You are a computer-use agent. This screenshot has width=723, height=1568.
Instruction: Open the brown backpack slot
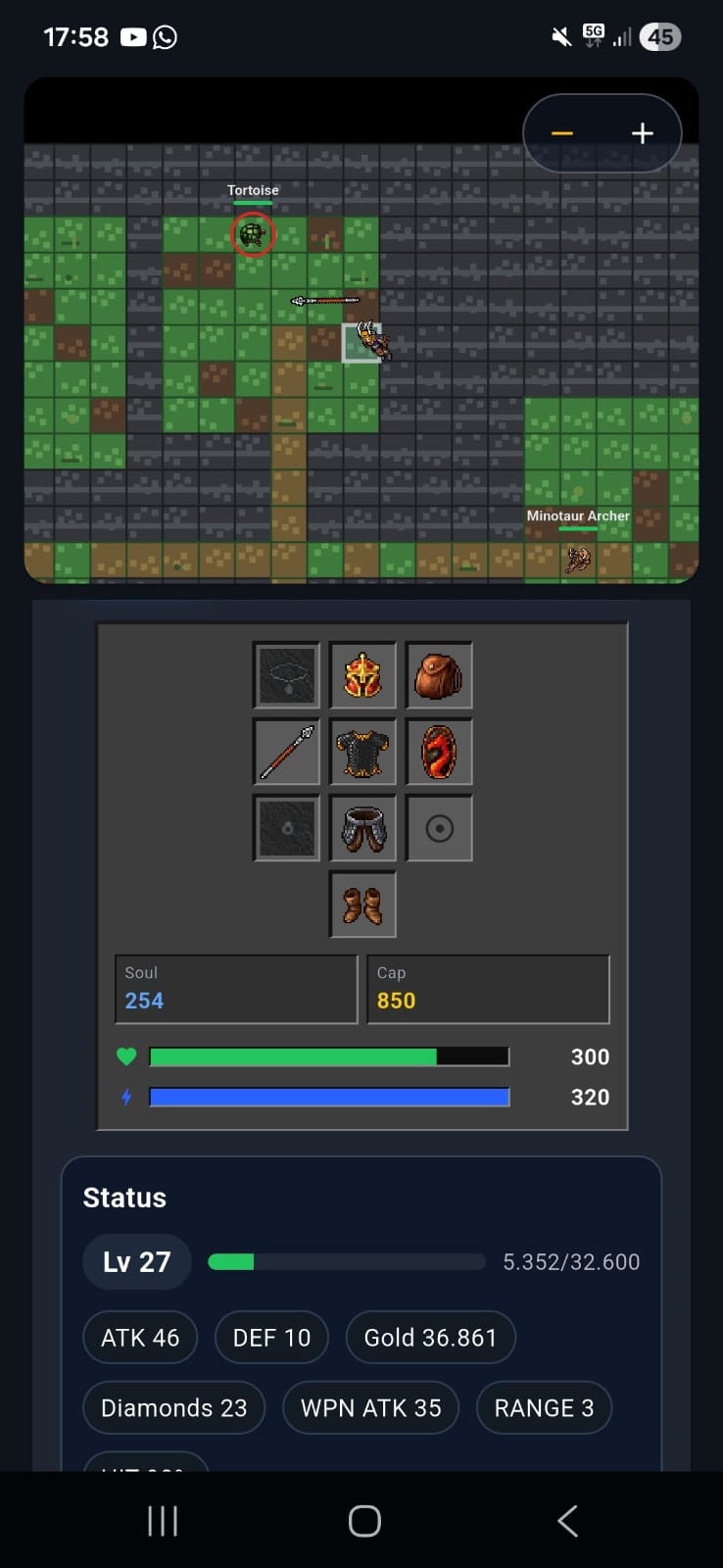pyautogui.click(x=438, y=675)
